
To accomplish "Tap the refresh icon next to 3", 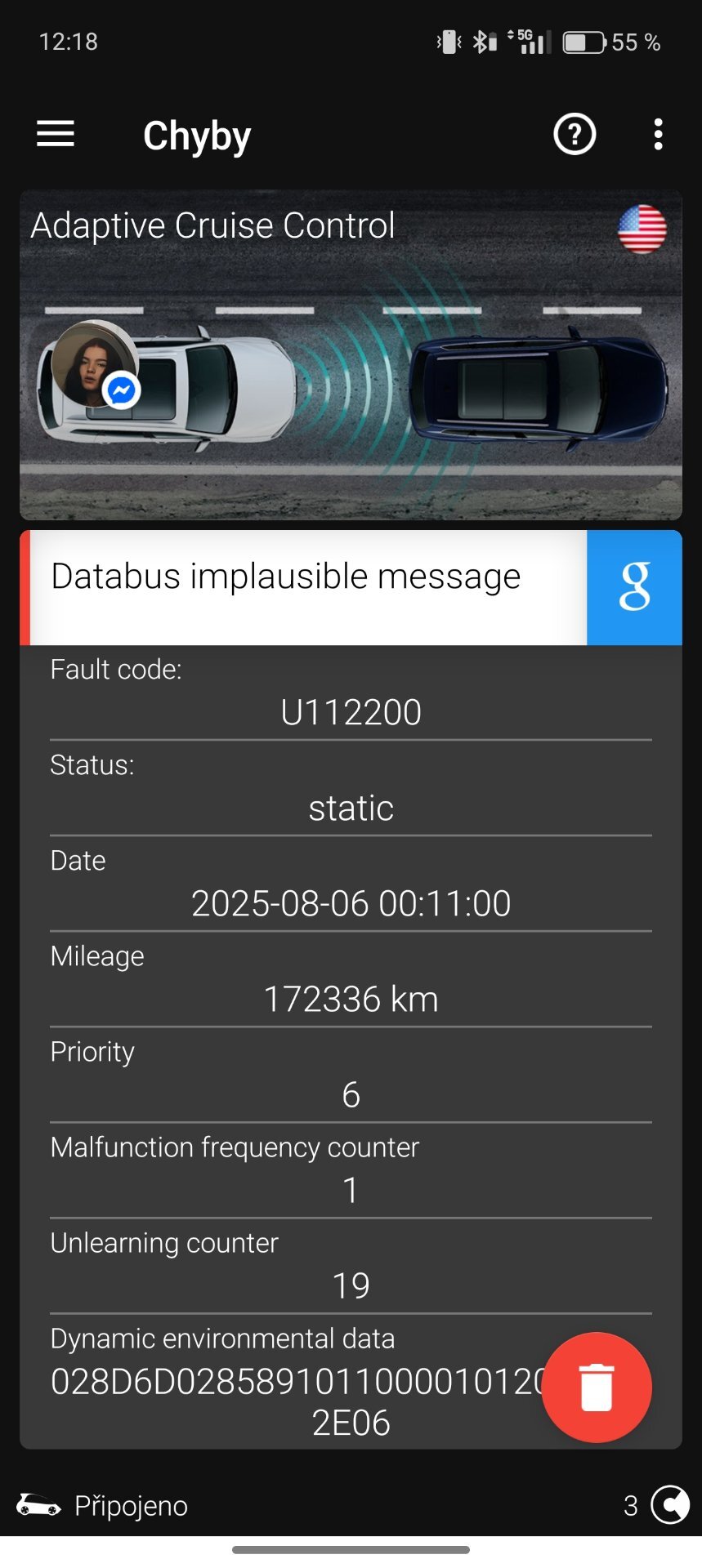I will click(670, 1504).
